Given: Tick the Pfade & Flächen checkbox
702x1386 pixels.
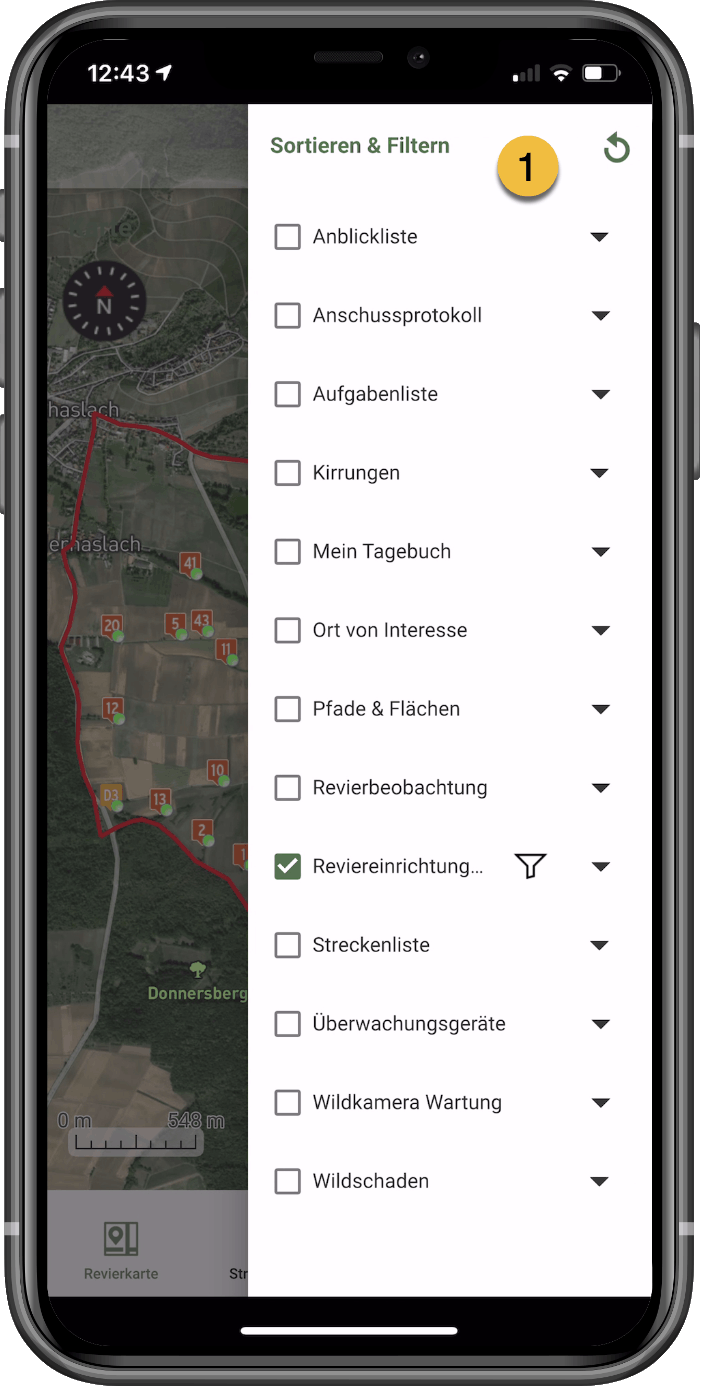Looking at the screenshot, I should 288,709.
